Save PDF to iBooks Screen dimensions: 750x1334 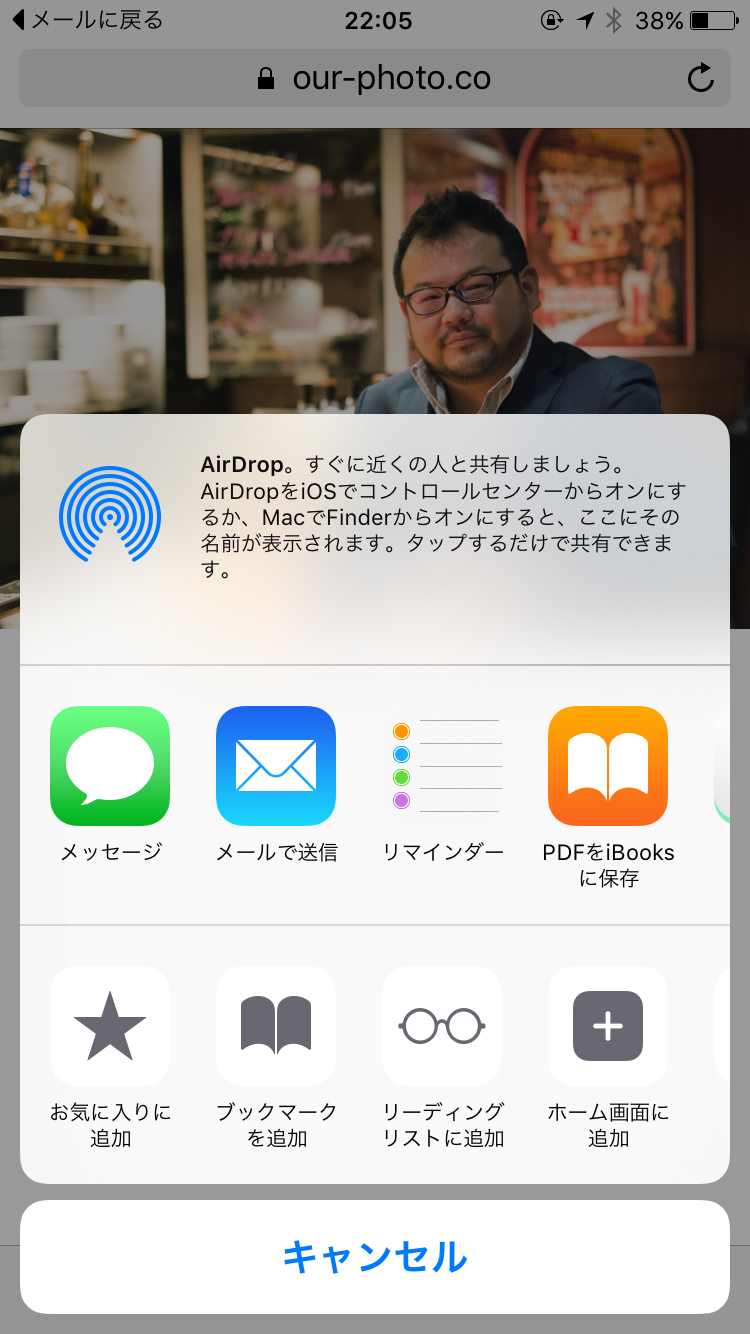608,766
